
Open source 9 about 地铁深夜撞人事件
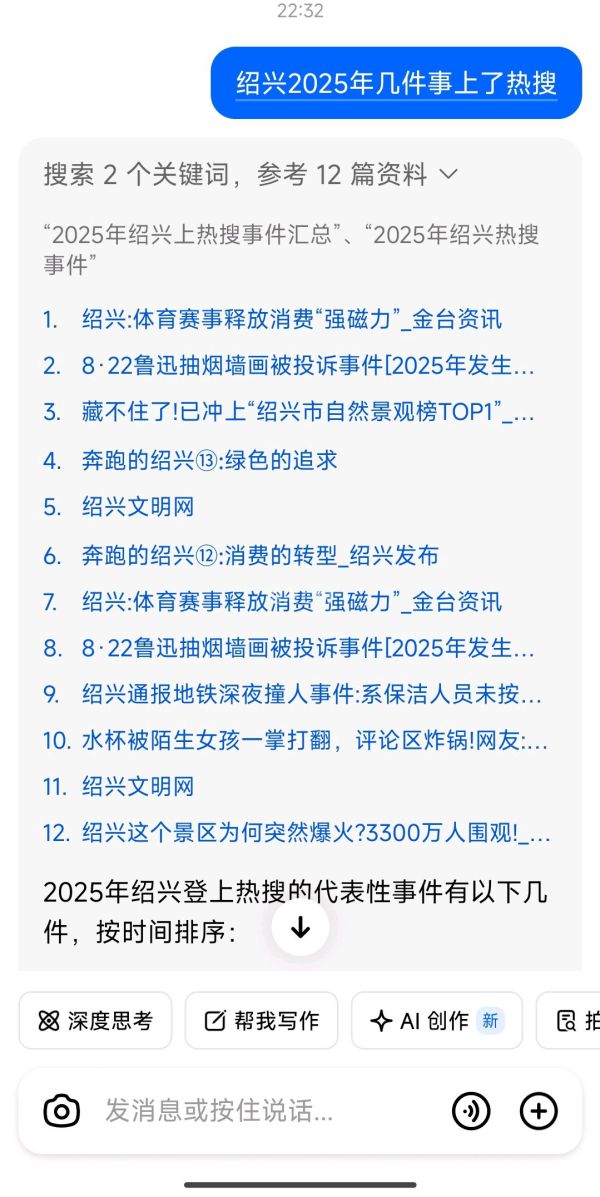(x=311, y=694)
